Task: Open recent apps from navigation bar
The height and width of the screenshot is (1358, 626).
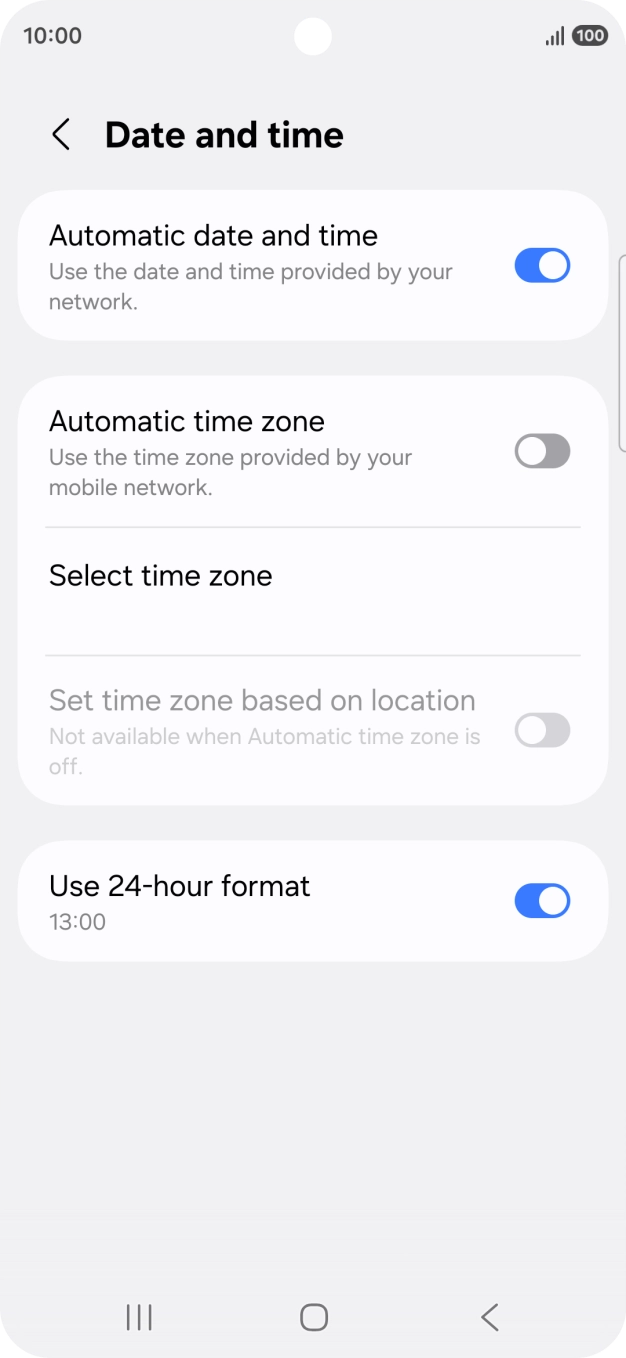Action: point(139,1317)
